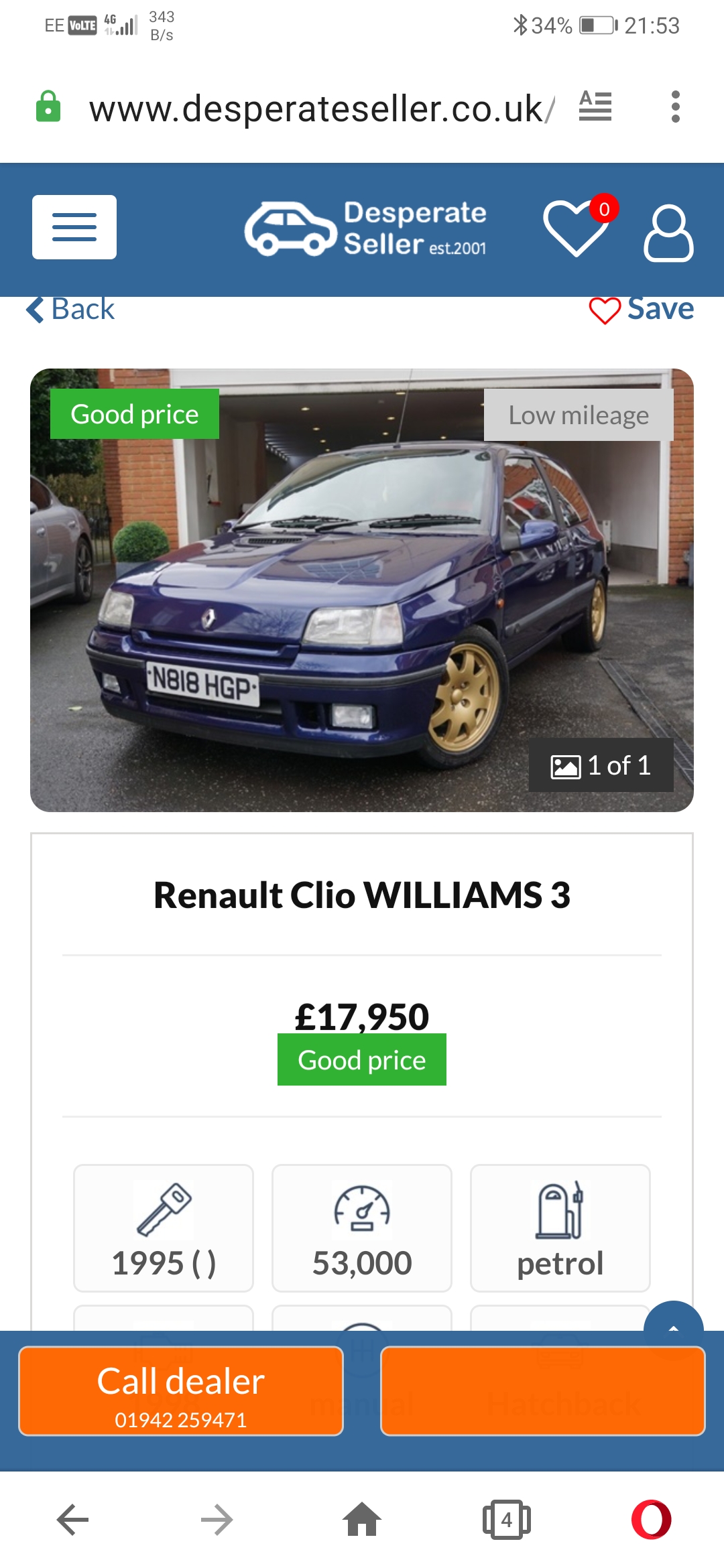
Task: Open the hamburger menu
Action: (74, 227)
